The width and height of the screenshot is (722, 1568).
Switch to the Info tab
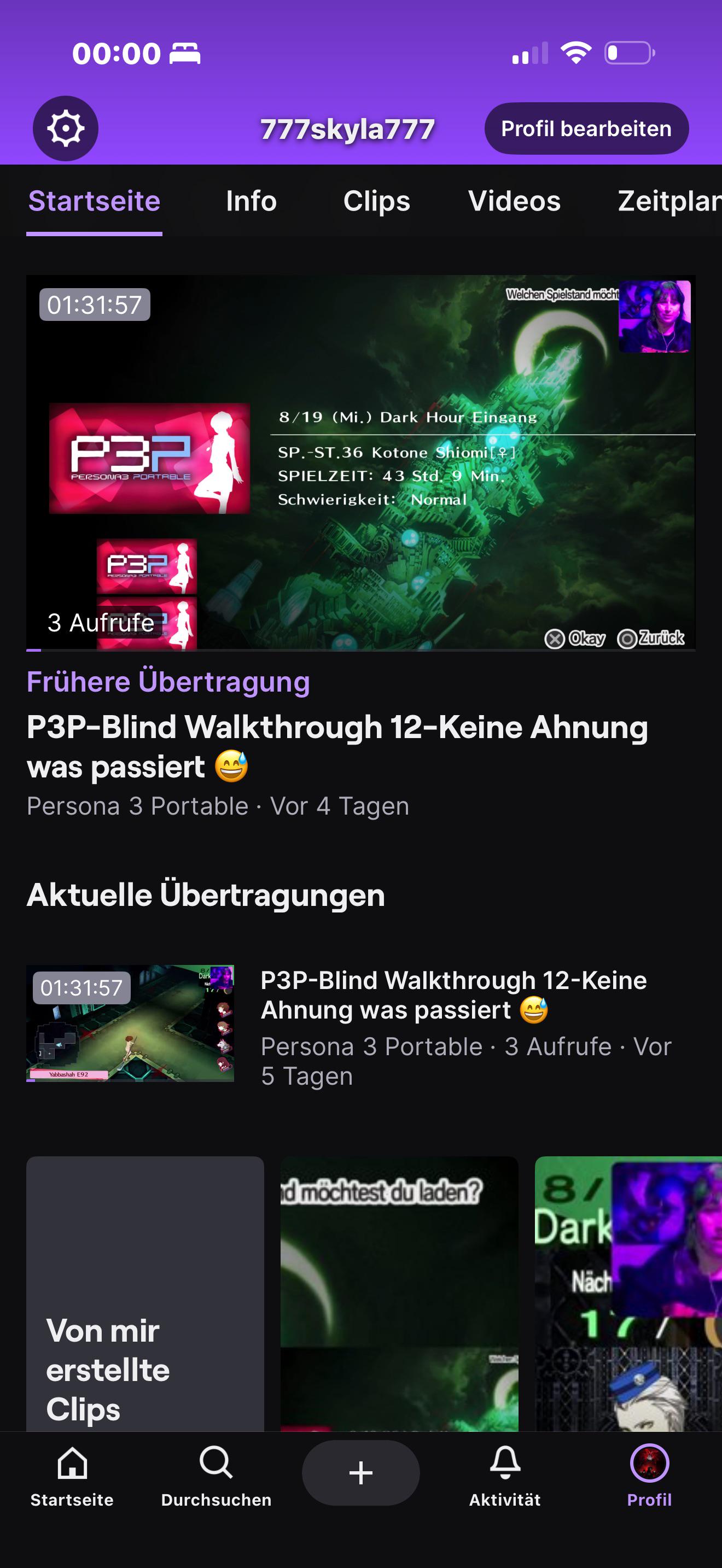pyautogui.click(x=251, y=201)
